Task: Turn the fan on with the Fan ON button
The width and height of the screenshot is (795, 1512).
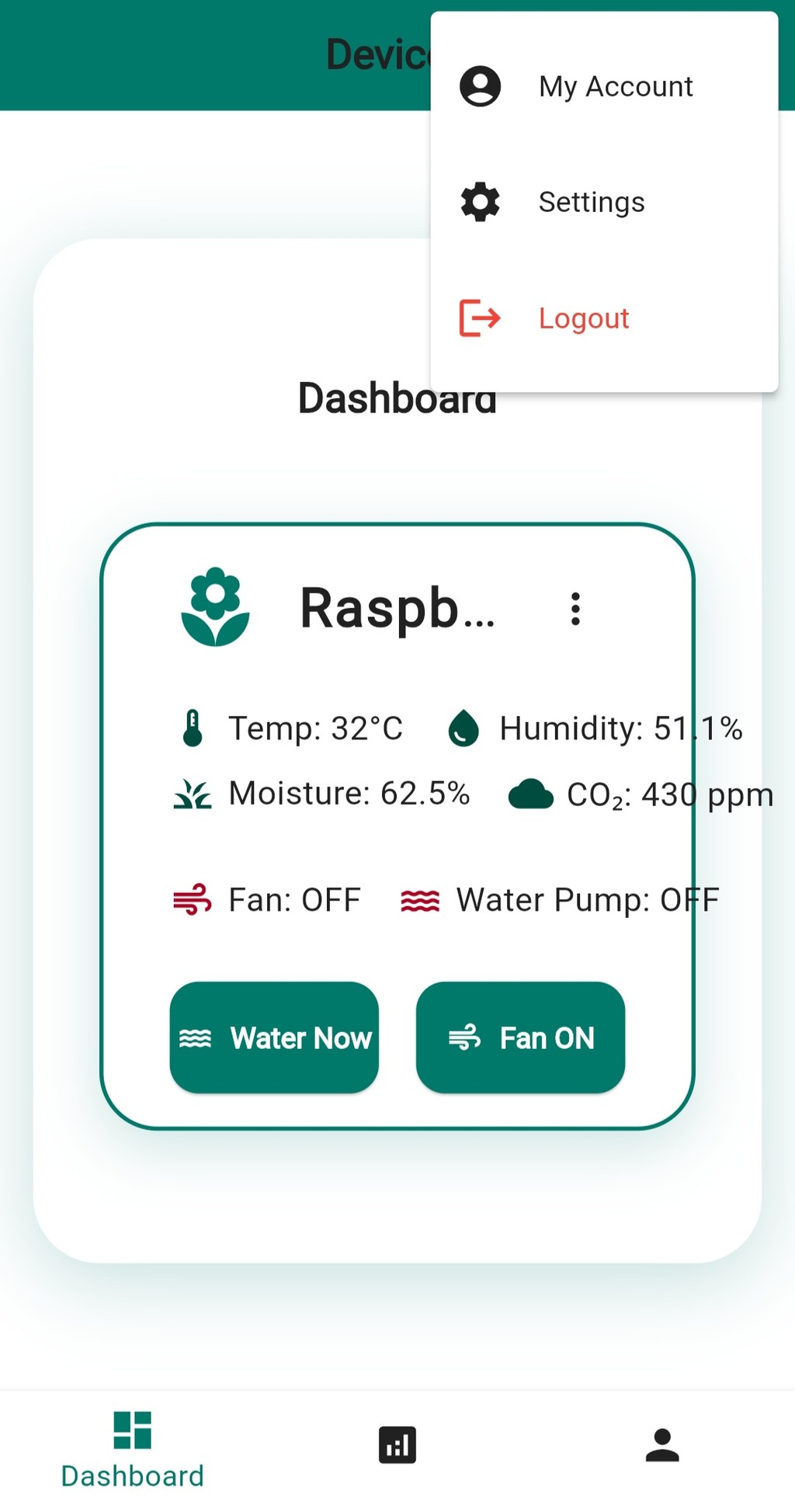Action: (x=520, y=1038)
